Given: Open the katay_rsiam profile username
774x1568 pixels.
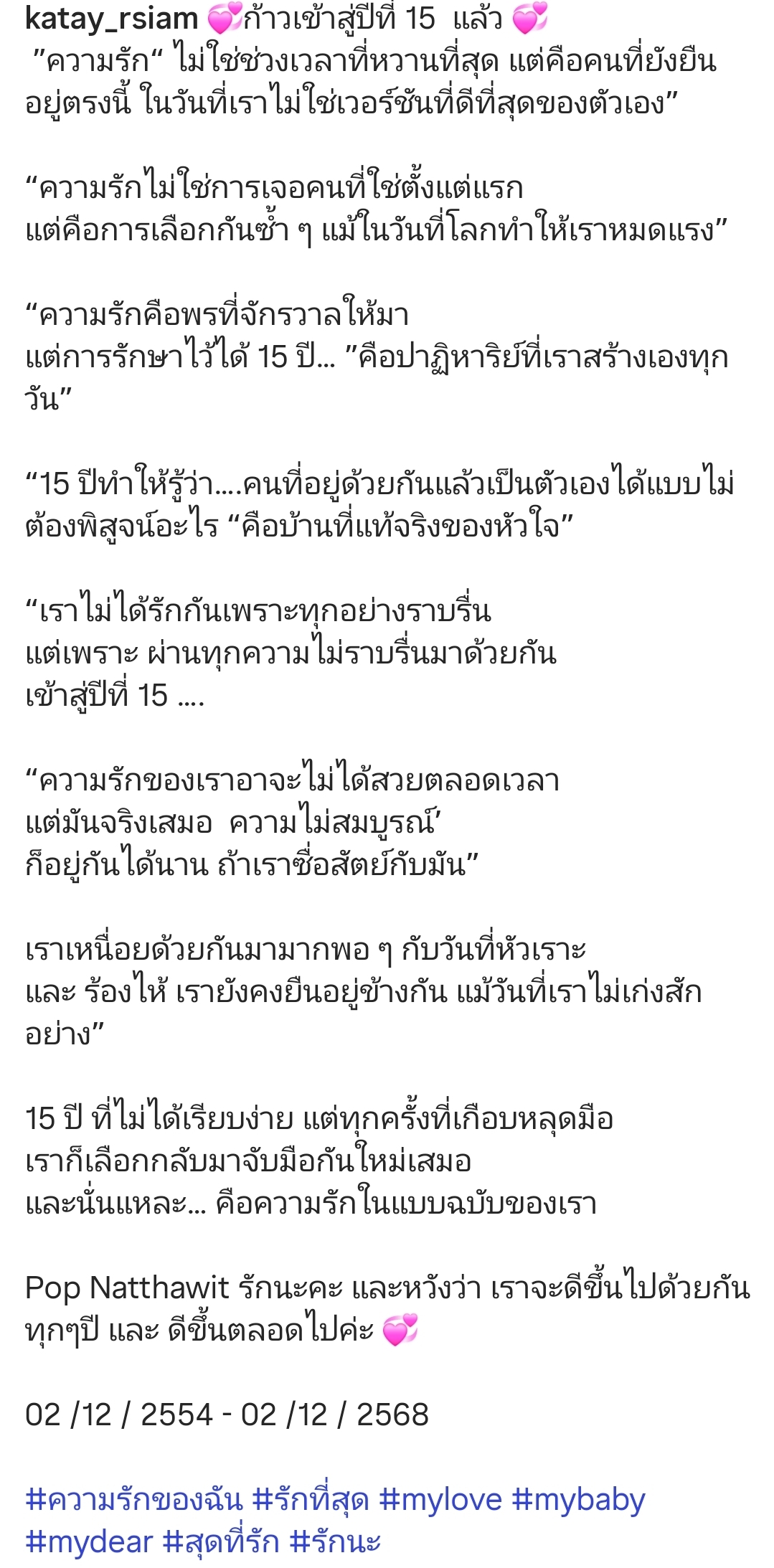Looking at the screenshot, I should pyautogui.click(x=112, y=19).
